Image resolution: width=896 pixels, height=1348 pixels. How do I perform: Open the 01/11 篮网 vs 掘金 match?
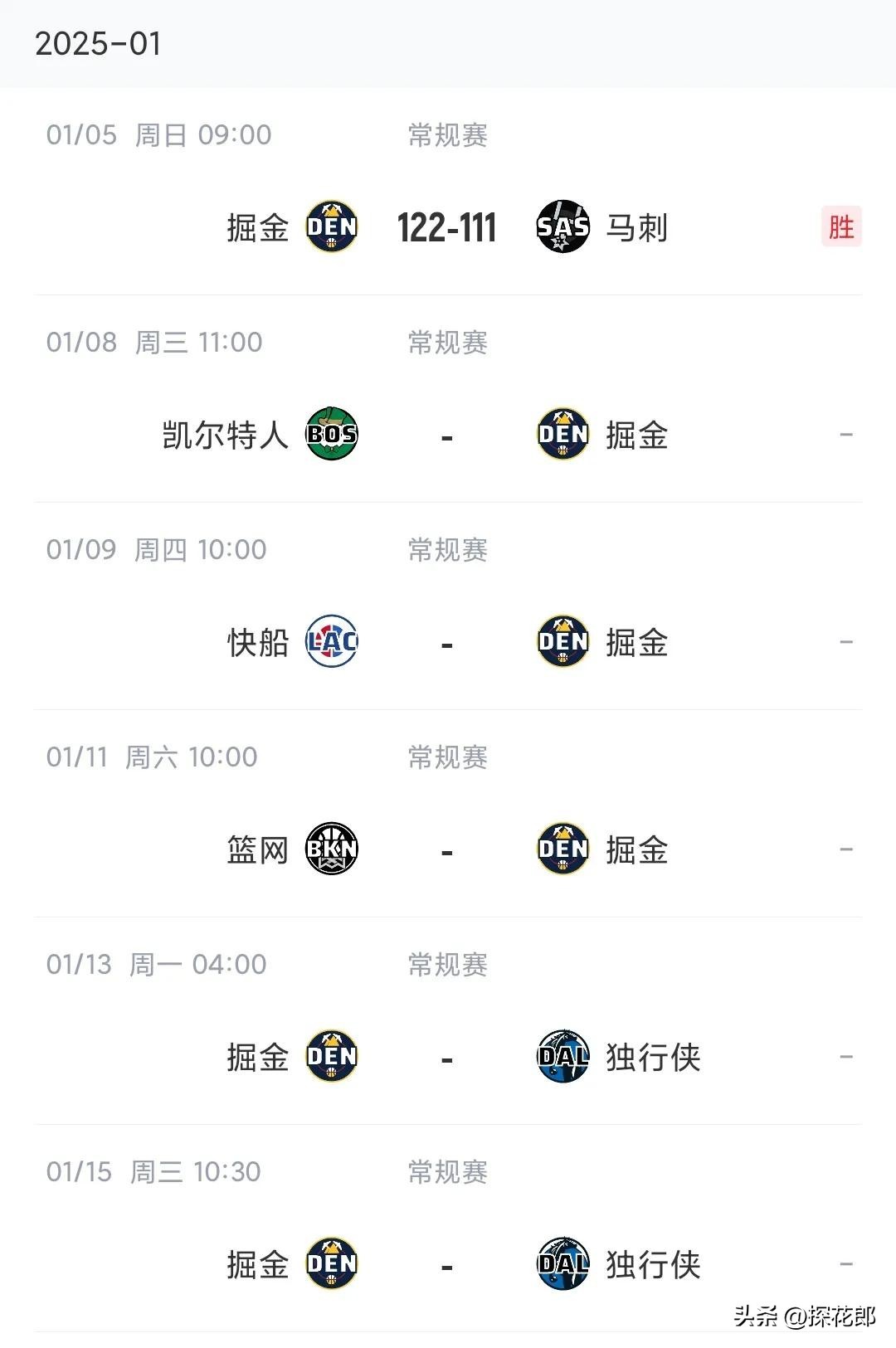point(446,849)
